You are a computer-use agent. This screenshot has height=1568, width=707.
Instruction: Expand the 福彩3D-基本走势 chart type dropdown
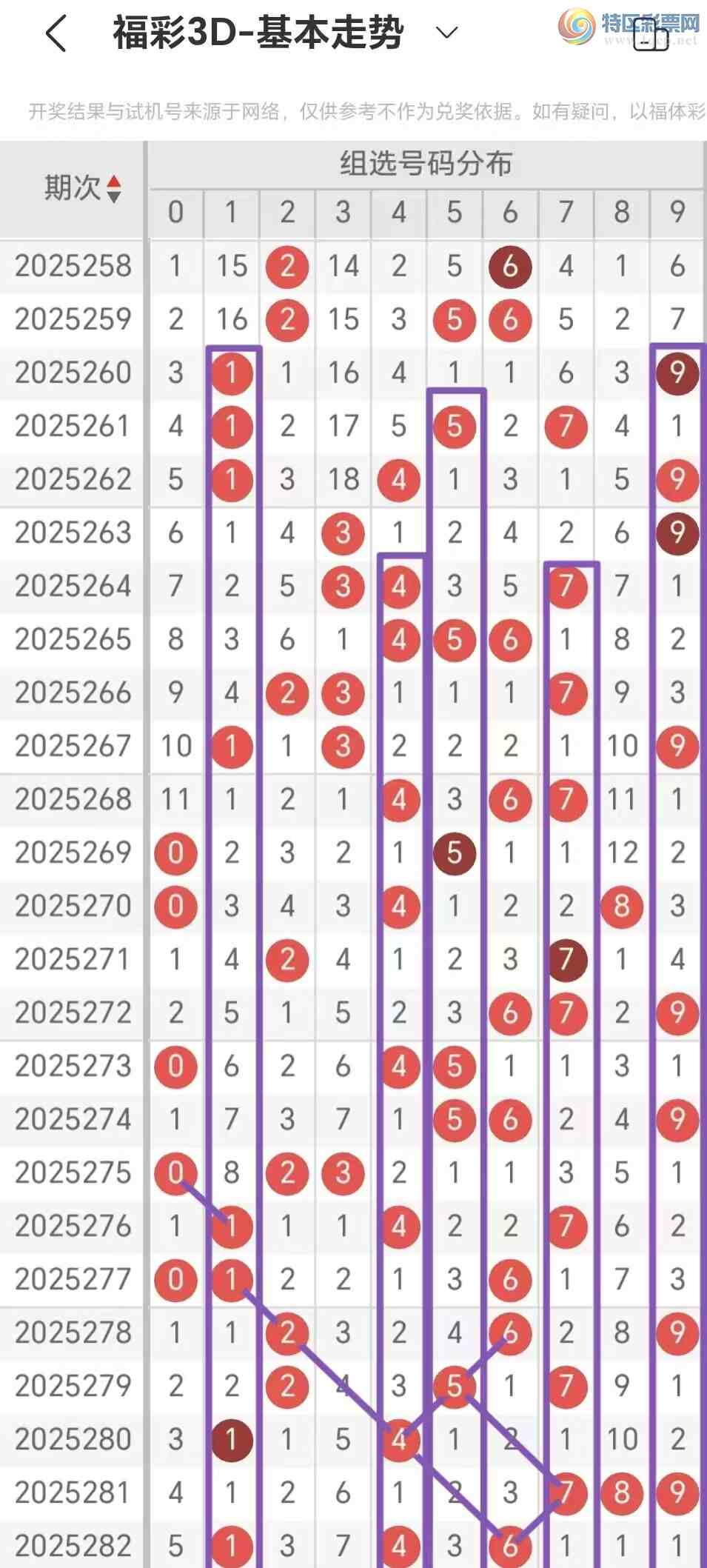(446, 33)
